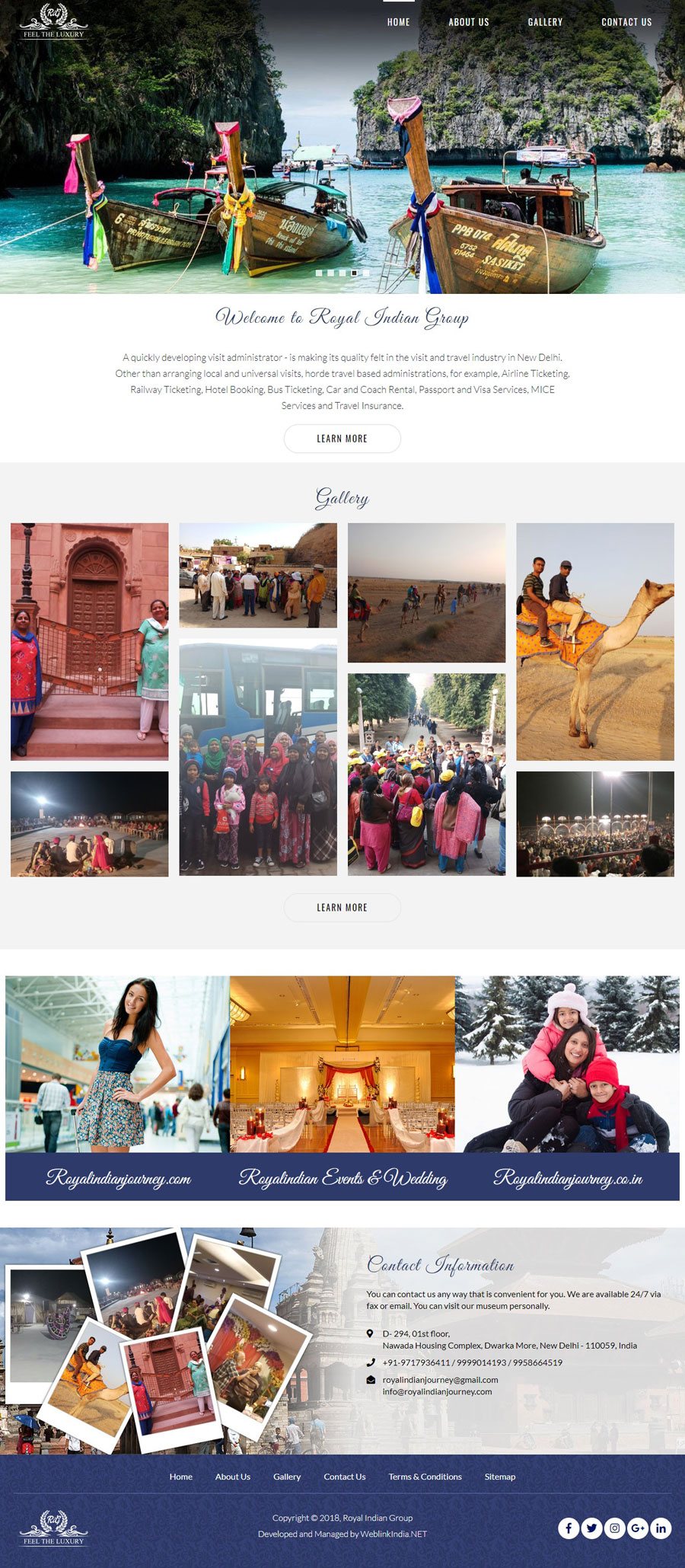Open the Royalindianjourney.com banner
The height and width of the screenshot is (1568, 685).
(x=117, y=1177)
